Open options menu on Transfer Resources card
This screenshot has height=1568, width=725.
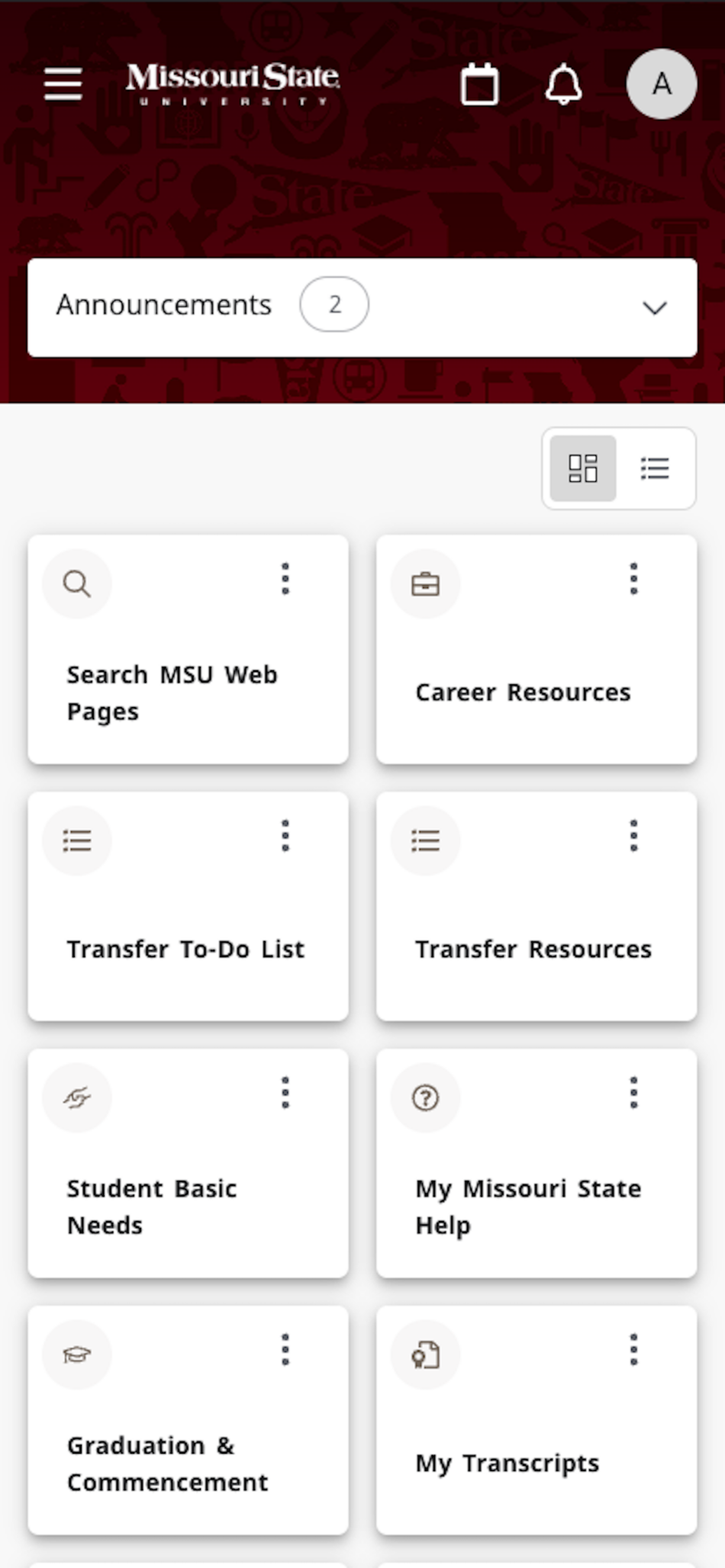coord(633,835)
